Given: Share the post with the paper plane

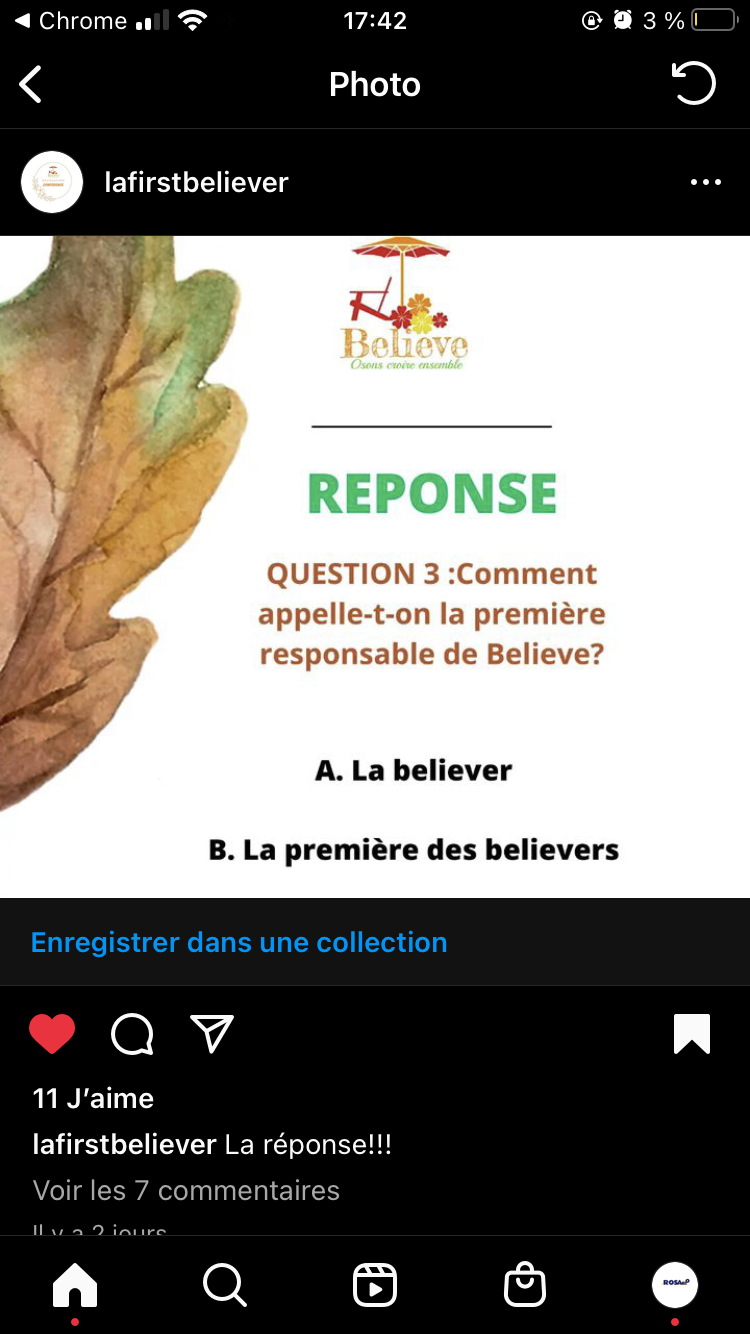Looking at the screenshot, I should 212,1034.
